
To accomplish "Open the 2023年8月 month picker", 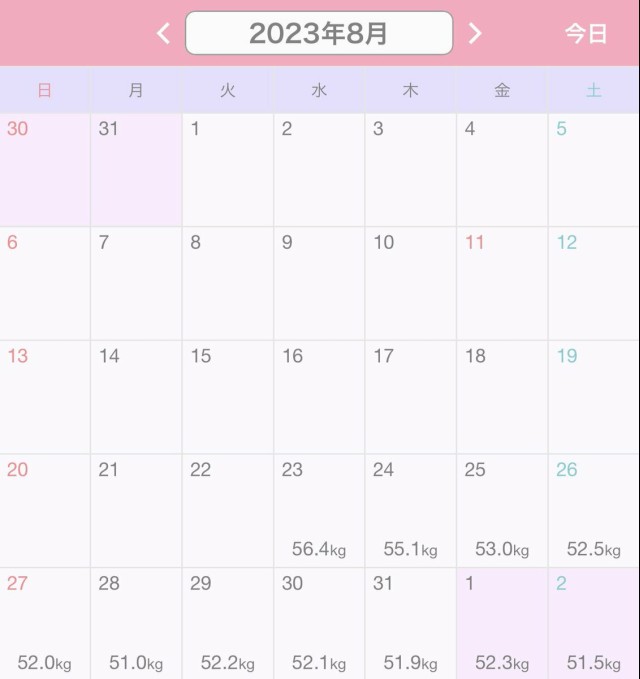I will click(x=319, y=34).
